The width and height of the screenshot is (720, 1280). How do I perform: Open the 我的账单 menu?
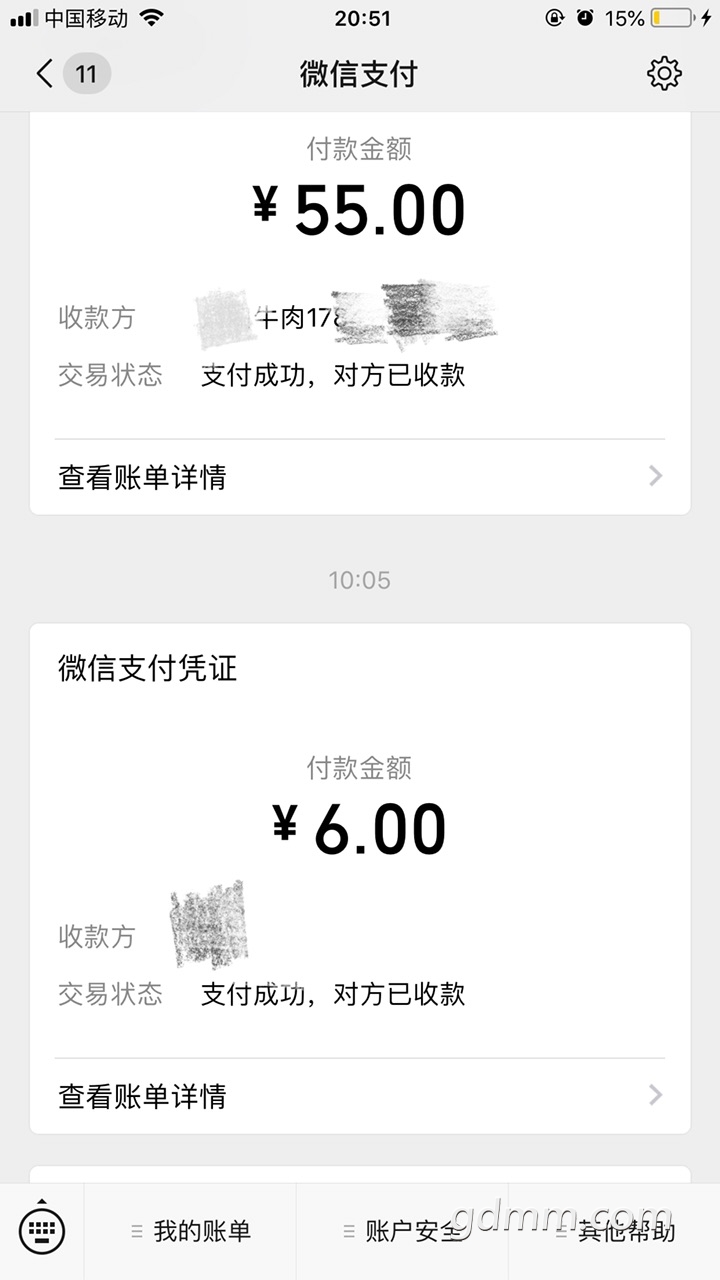[191, 1231]
